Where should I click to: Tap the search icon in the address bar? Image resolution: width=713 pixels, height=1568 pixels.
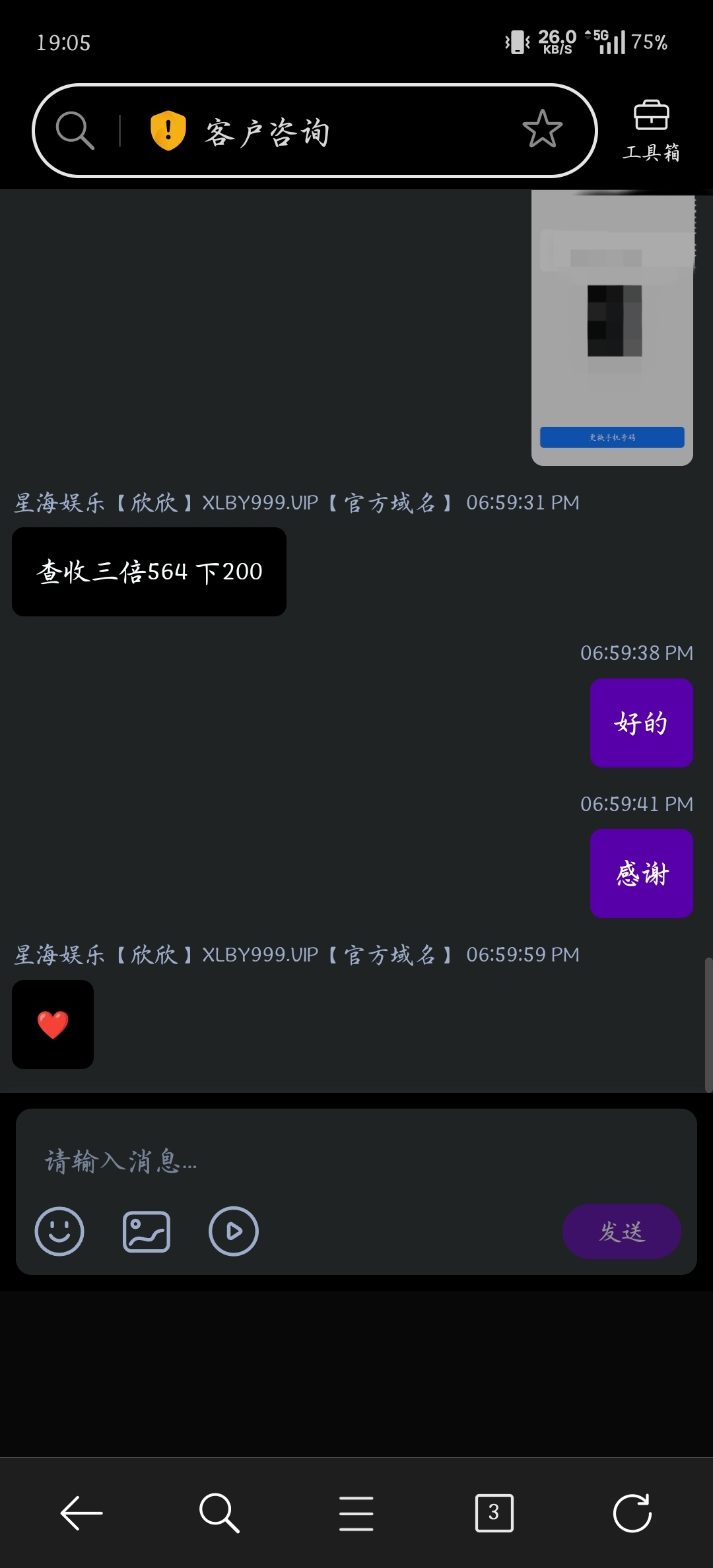75,130
